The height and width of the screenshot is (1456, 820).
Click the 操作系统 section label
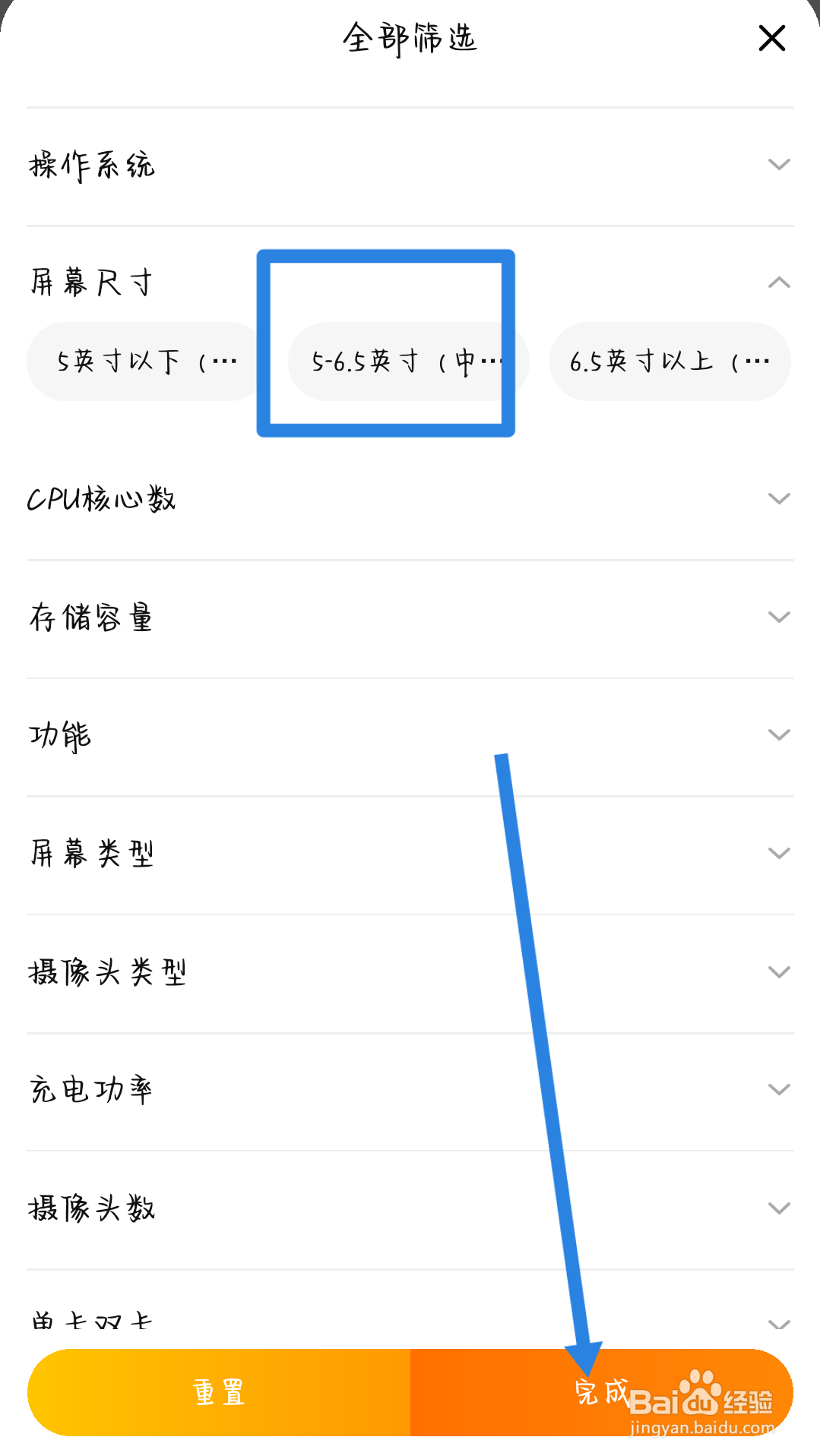pyautogui.click(x=91, y=165)
